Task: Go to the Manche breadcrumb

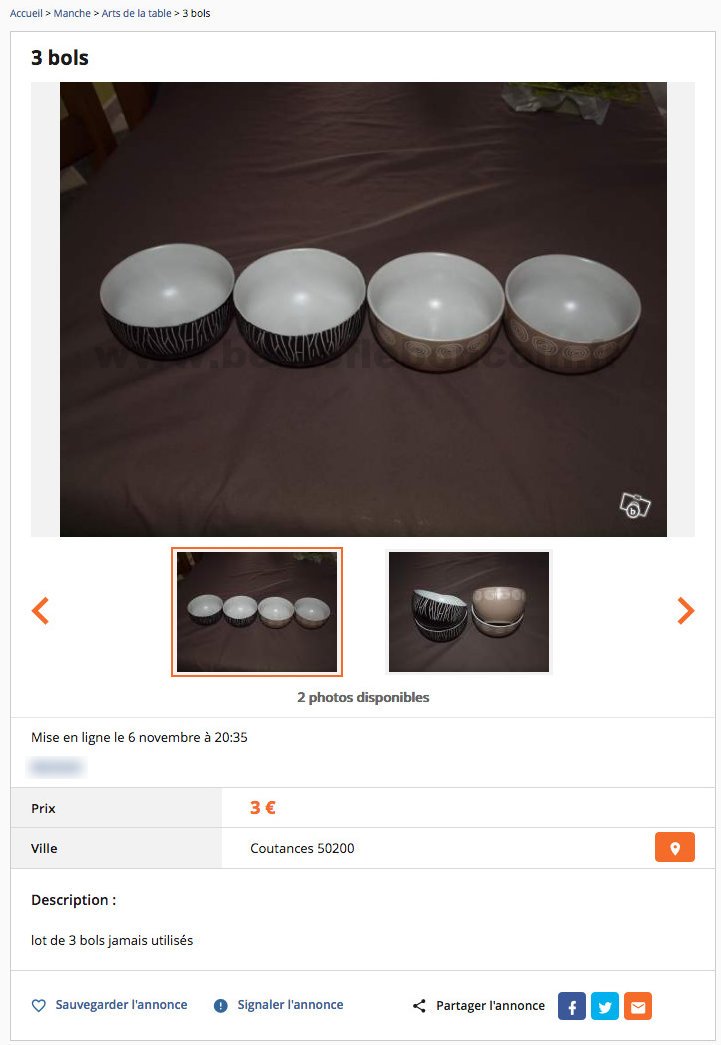Action: tap(72, 14)
